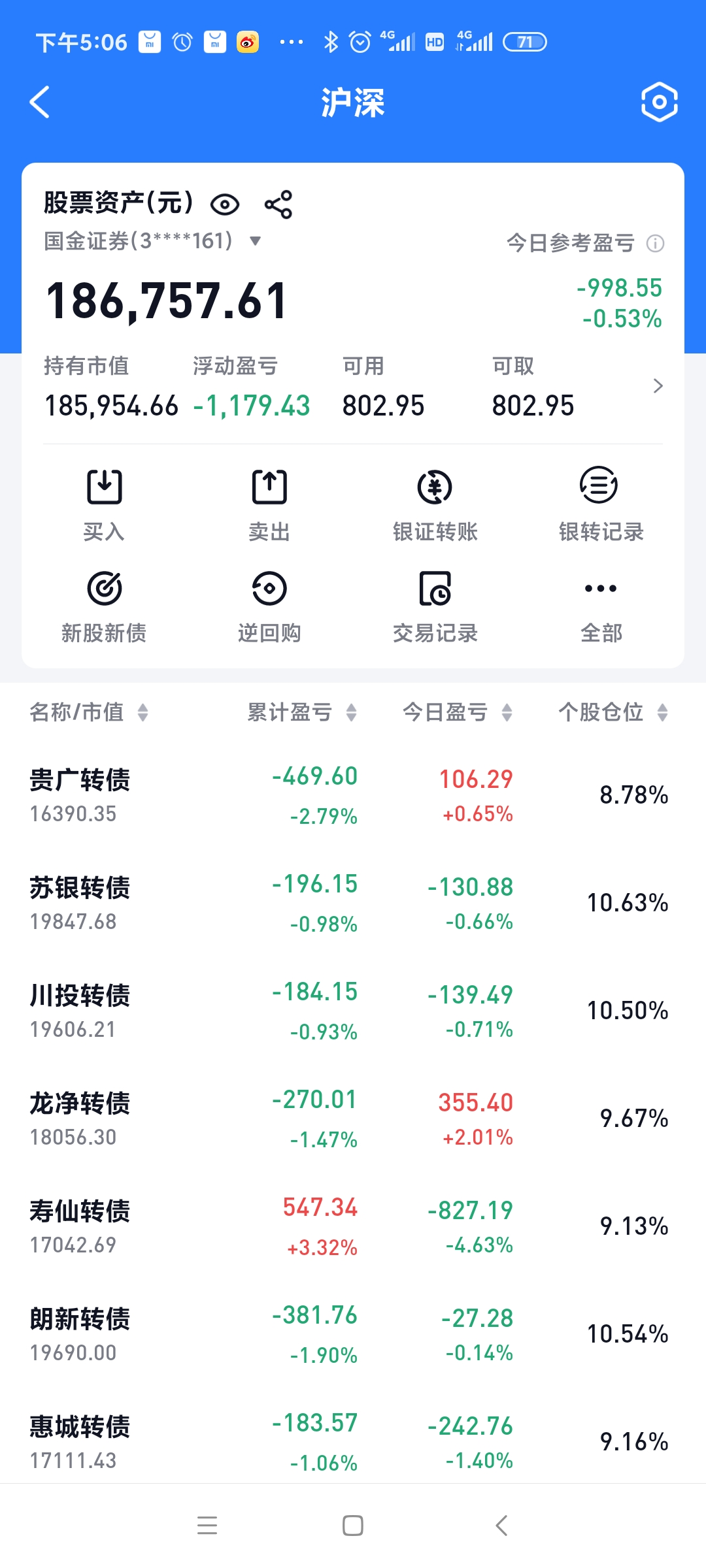
Task: Open the 贵广转债 holding
Action: coord(80,794)
